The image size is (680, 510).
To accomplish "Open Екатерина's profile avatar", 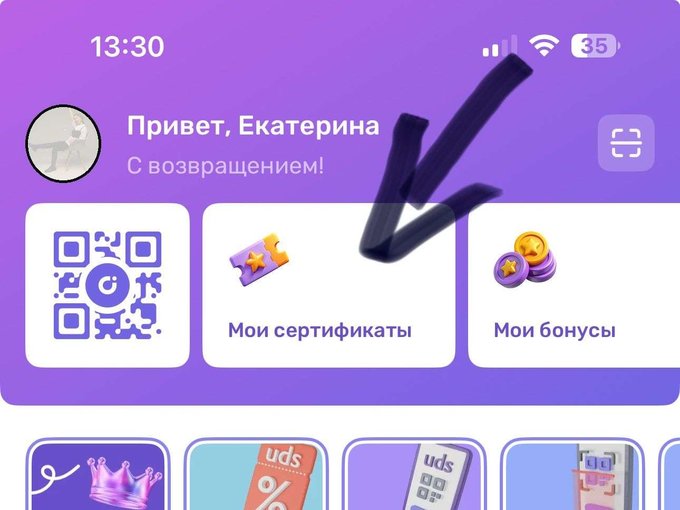I will click(63, 143).
